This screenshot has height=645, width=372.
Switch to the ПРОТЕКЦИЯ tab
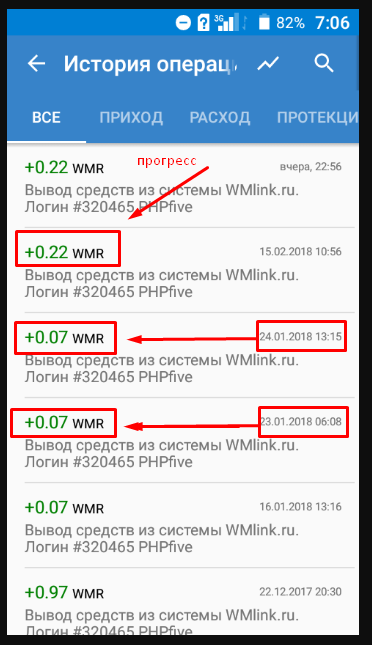[x=317, y=118]
